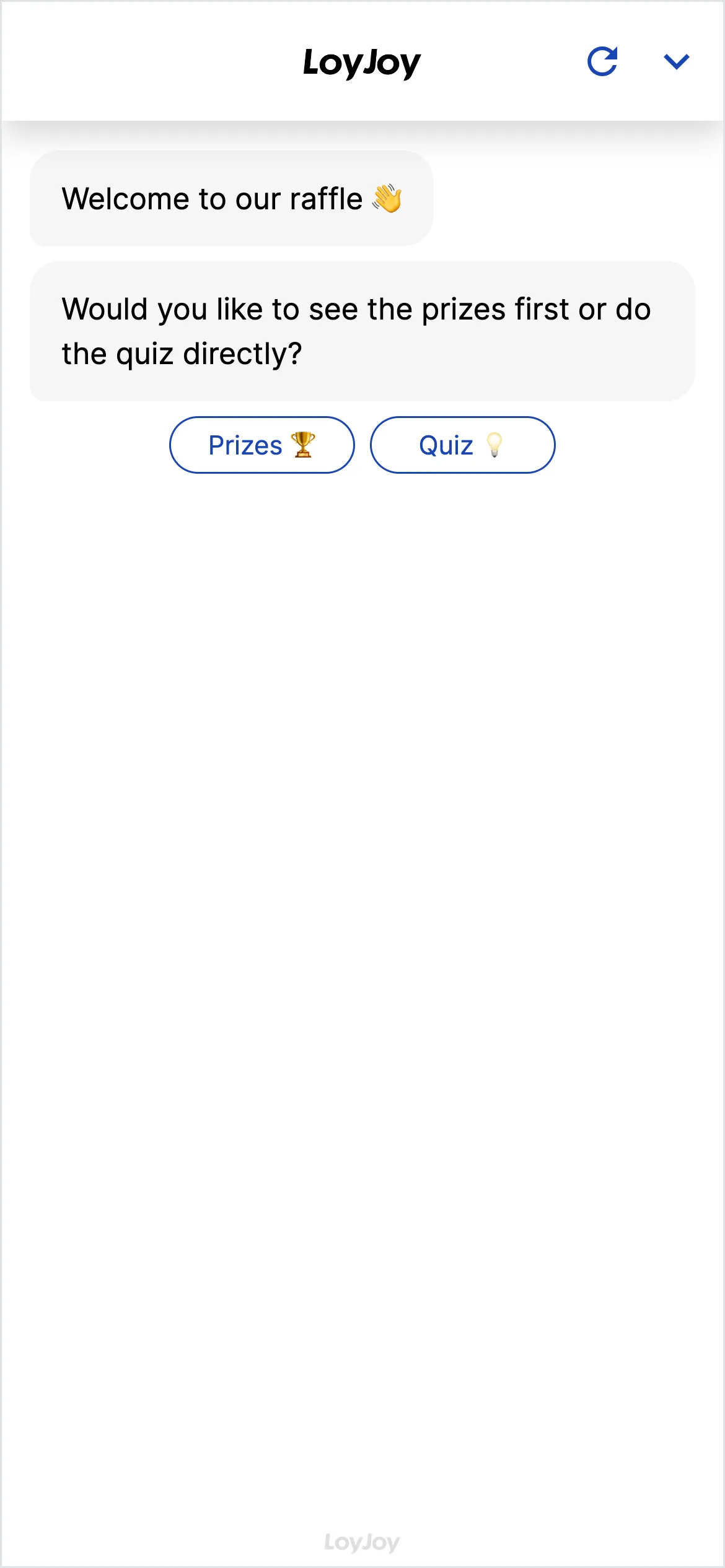Screen dimensions: 725x1568
Task: Select the Quiz option
Action: (x=462, y=445)
